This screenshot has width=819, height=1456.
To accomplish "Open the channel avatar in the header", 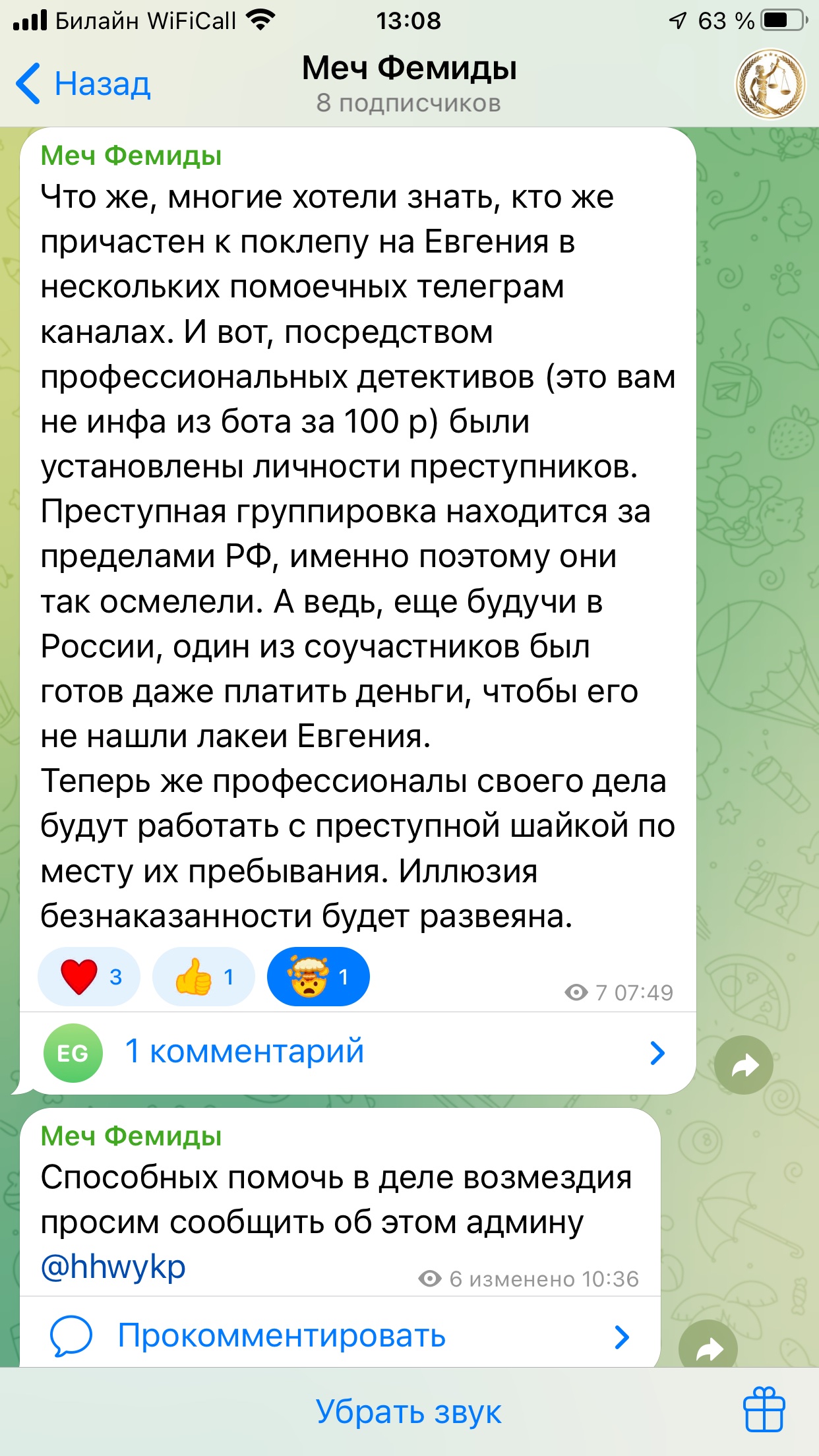I will 770,84.
